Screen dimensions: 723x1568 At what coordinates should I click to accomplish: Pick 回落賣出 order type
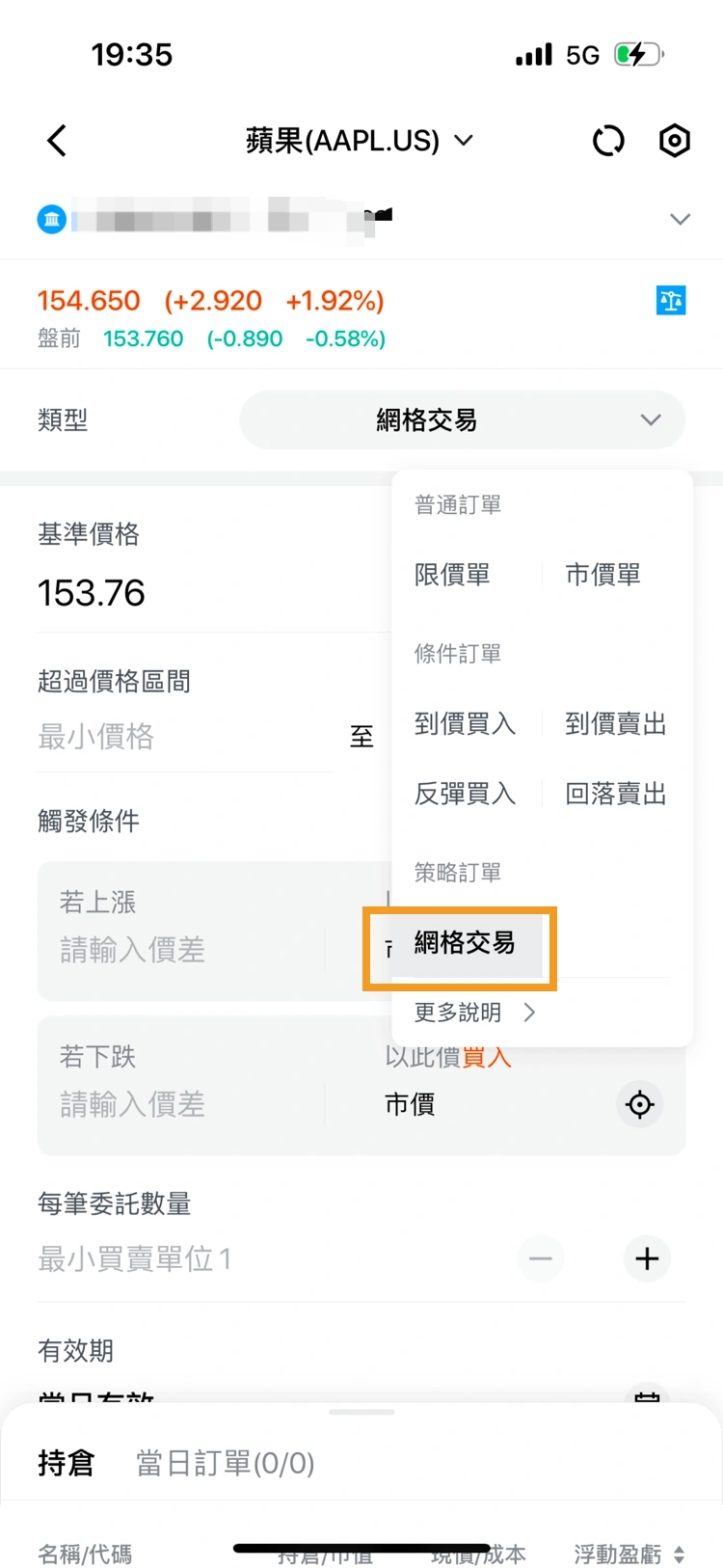point(616,794)
